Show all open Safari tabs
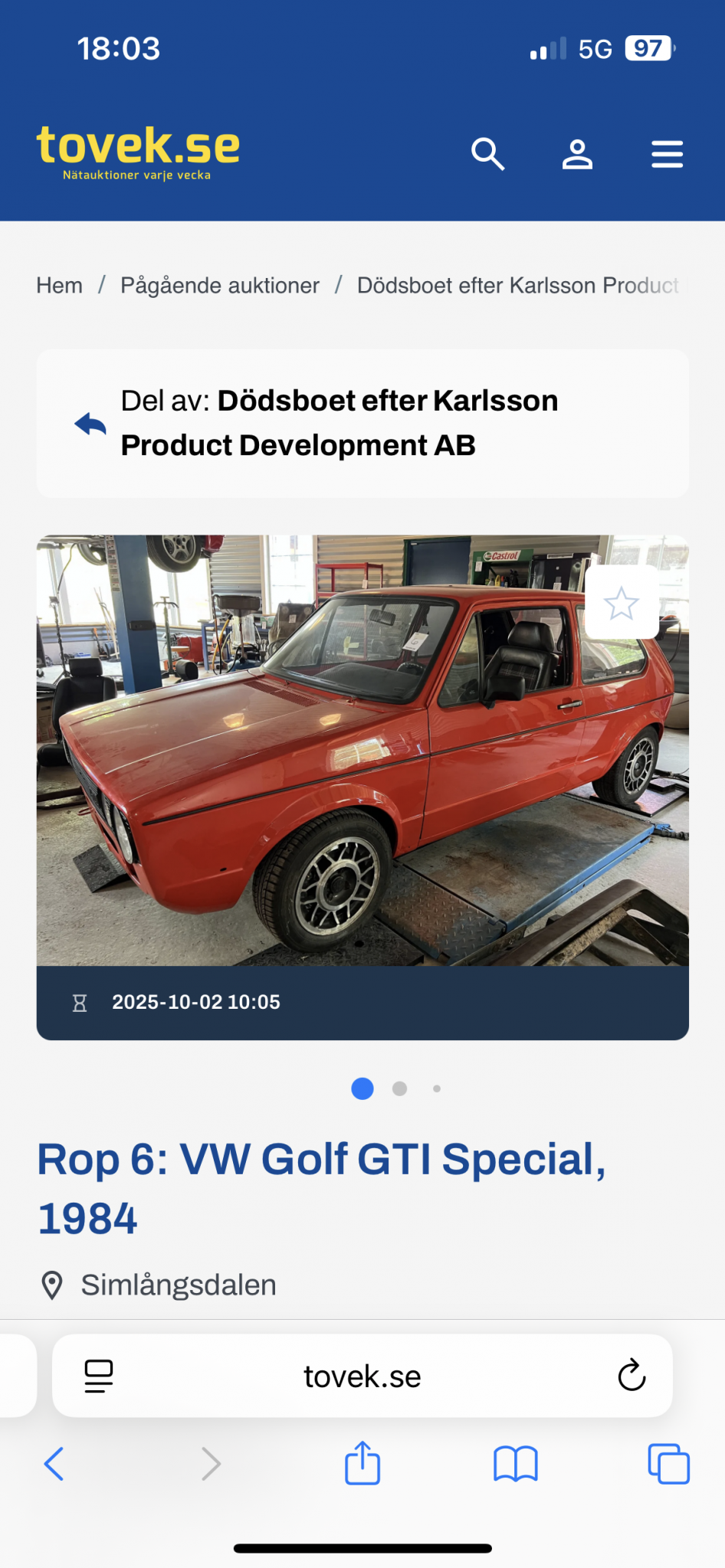This screenshot has width=725, height=1568. (x=668, y=1464)
